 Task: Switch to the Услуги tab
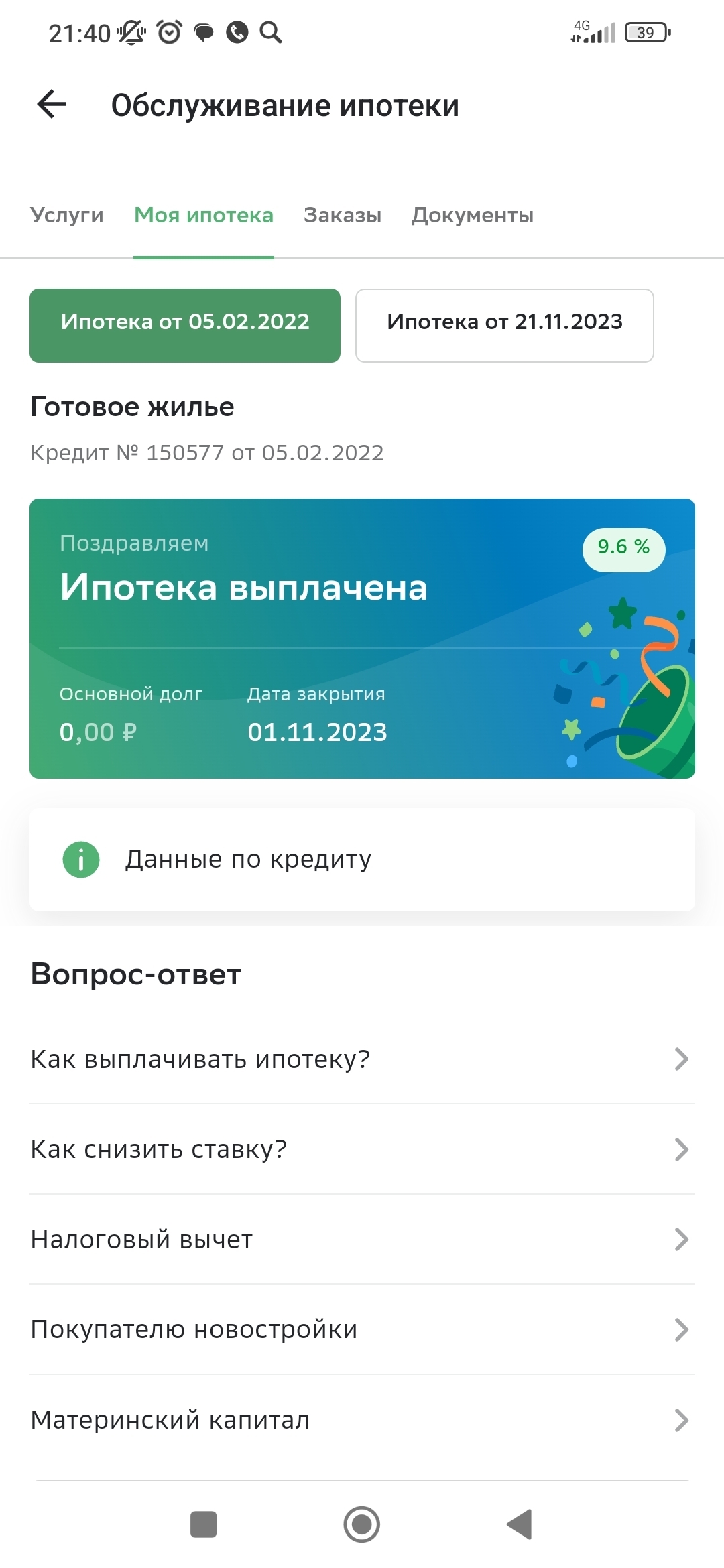pos(67,215)
